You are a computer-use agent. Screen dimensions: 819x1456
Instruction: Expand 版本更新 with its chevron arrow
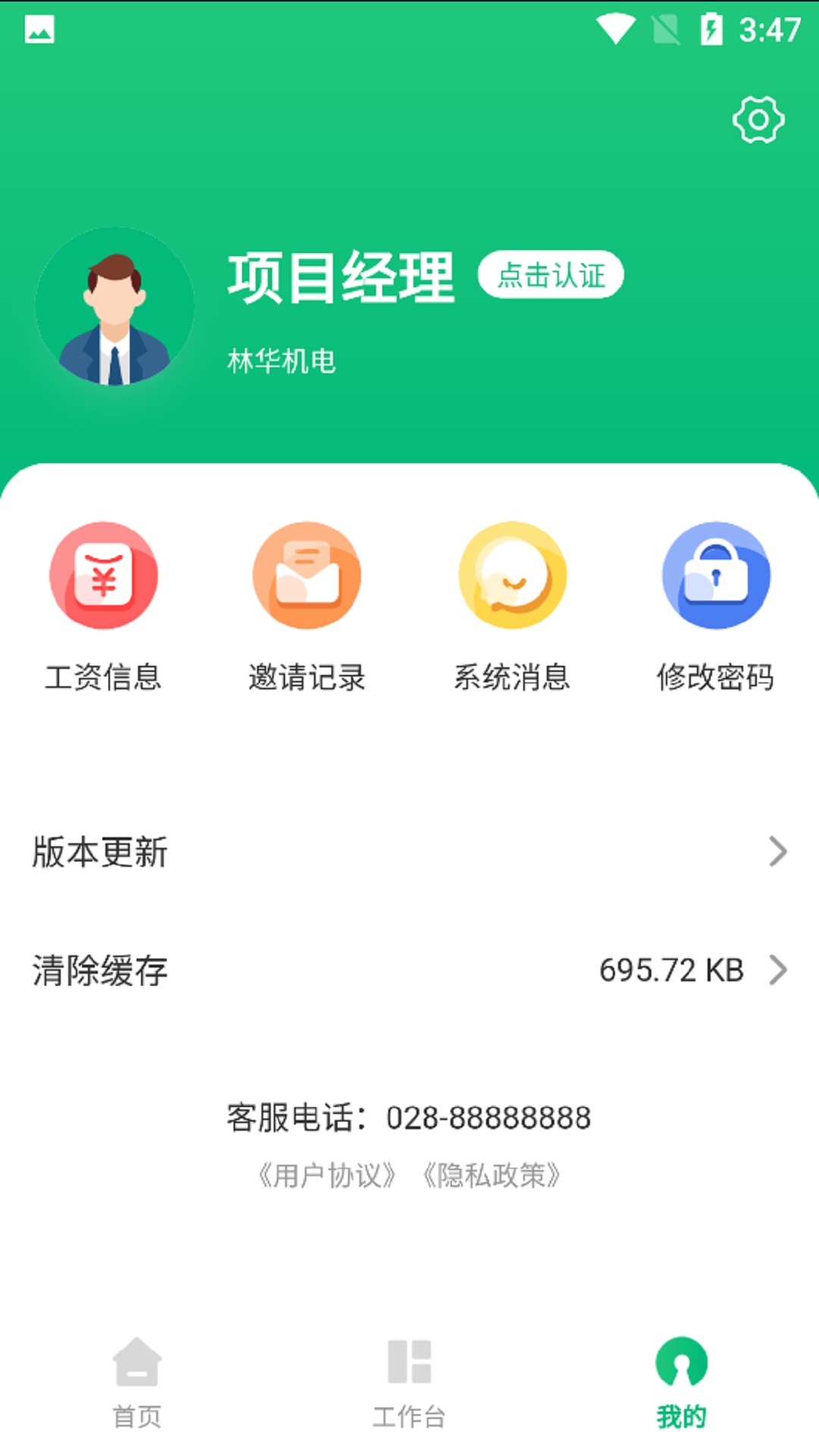(x=778, y=852)
